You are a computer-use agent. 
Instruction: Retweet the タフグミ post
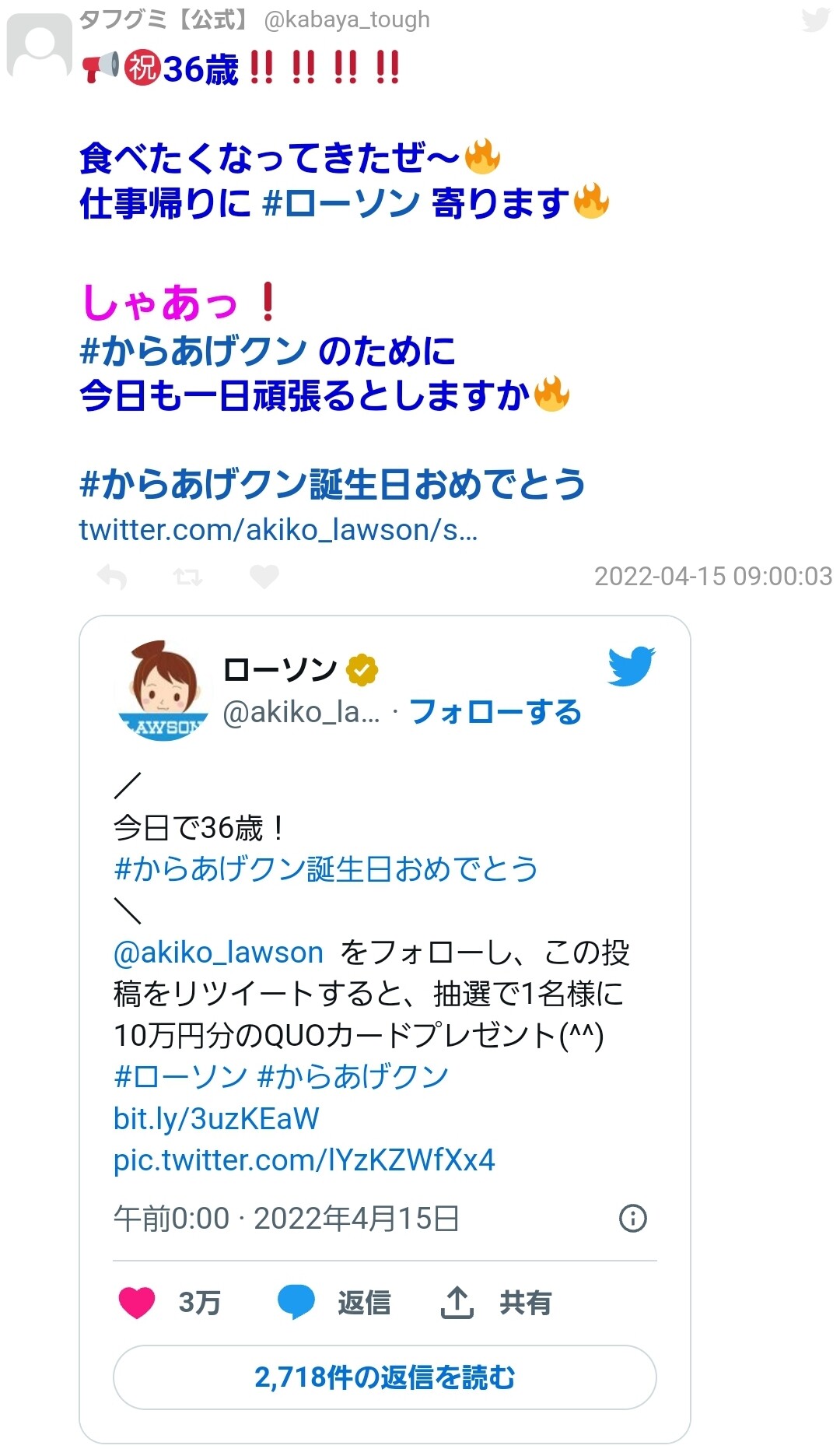[187, 577]
